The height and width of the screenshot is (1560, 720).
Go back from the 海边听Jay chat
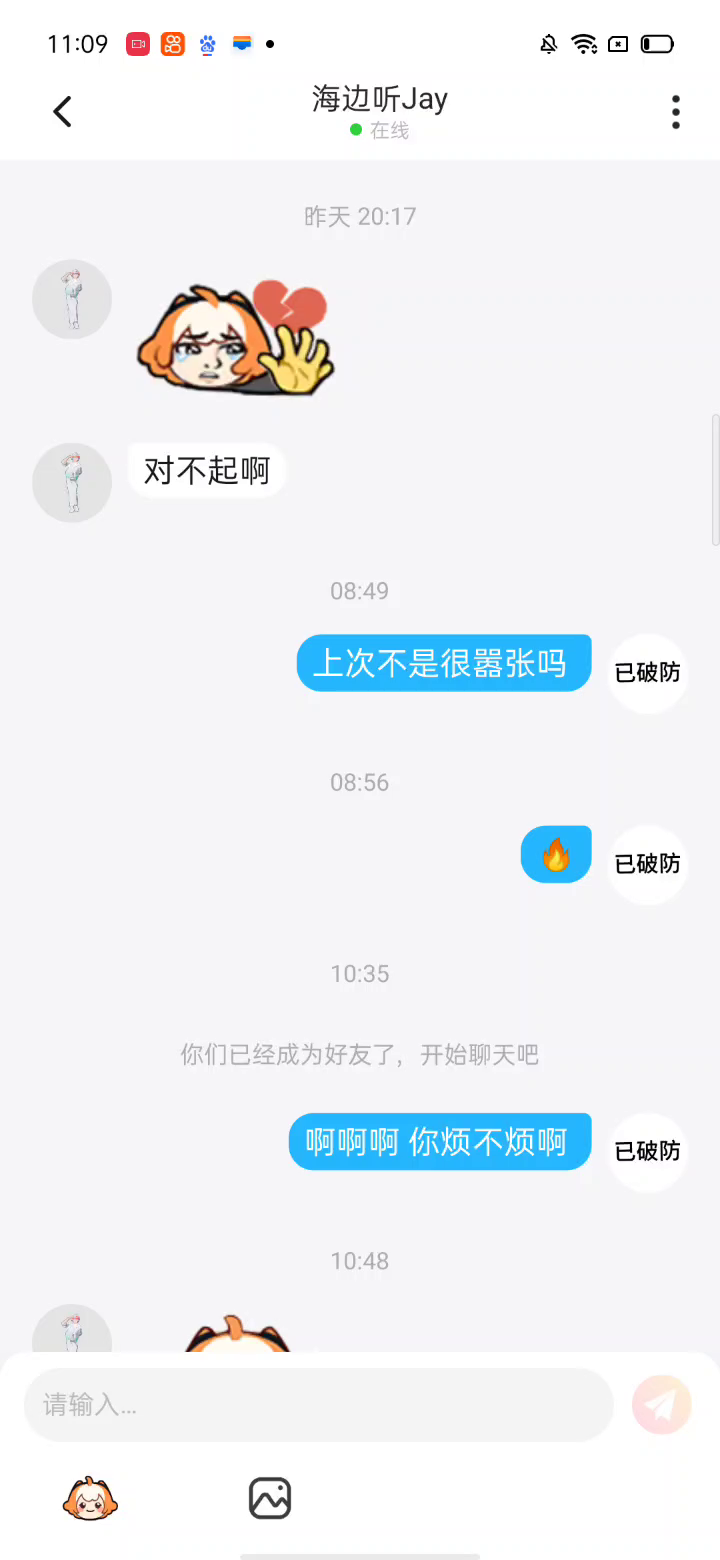62,112
